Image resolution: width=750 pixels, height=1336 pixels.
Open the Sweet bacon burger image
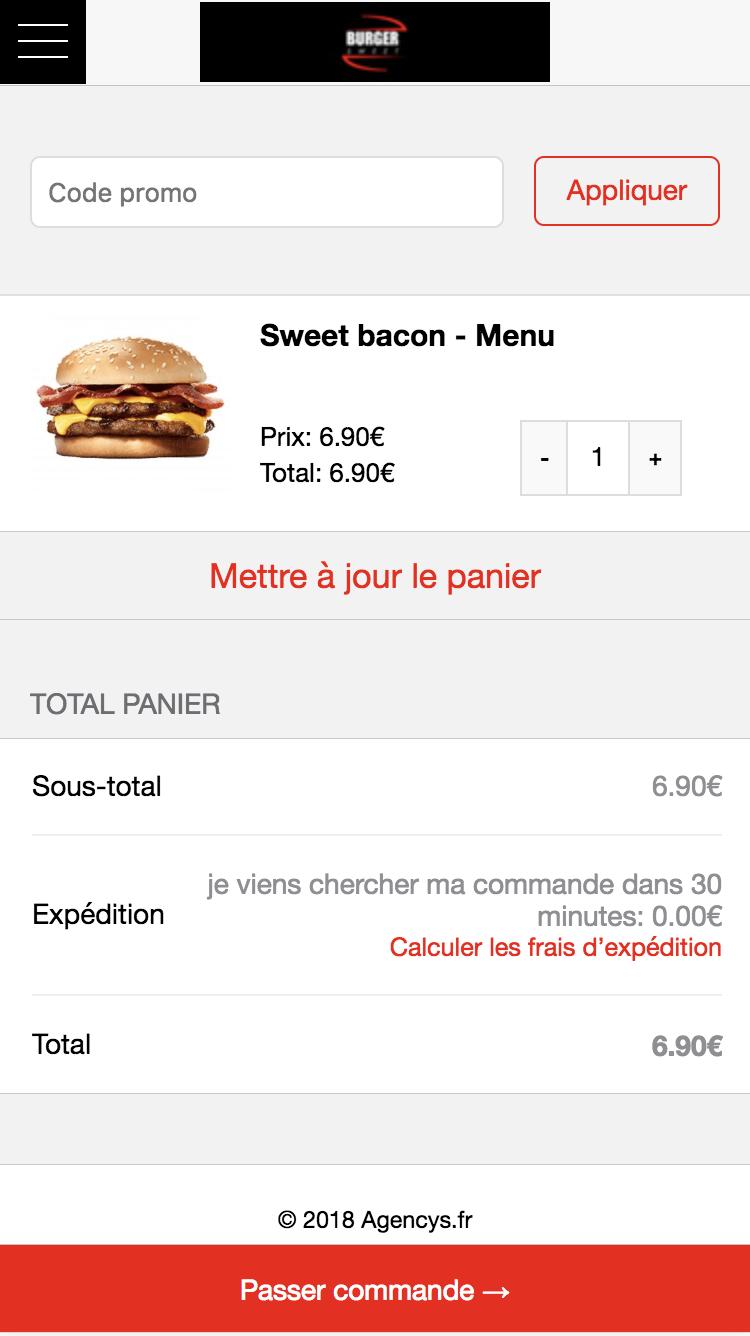coord(129,405)
